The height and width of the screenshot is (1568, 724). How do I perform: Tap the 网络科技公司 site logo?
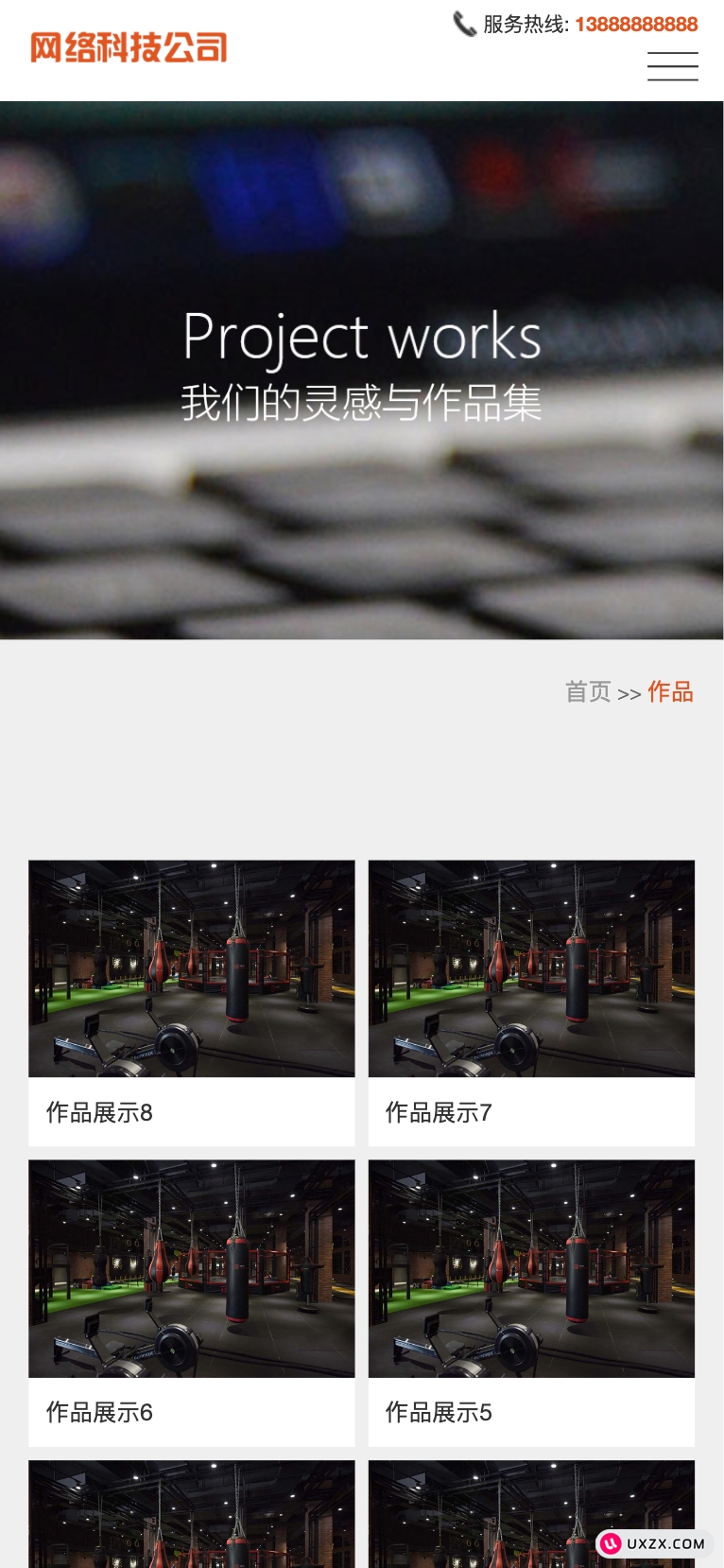[x=129, y=47]
